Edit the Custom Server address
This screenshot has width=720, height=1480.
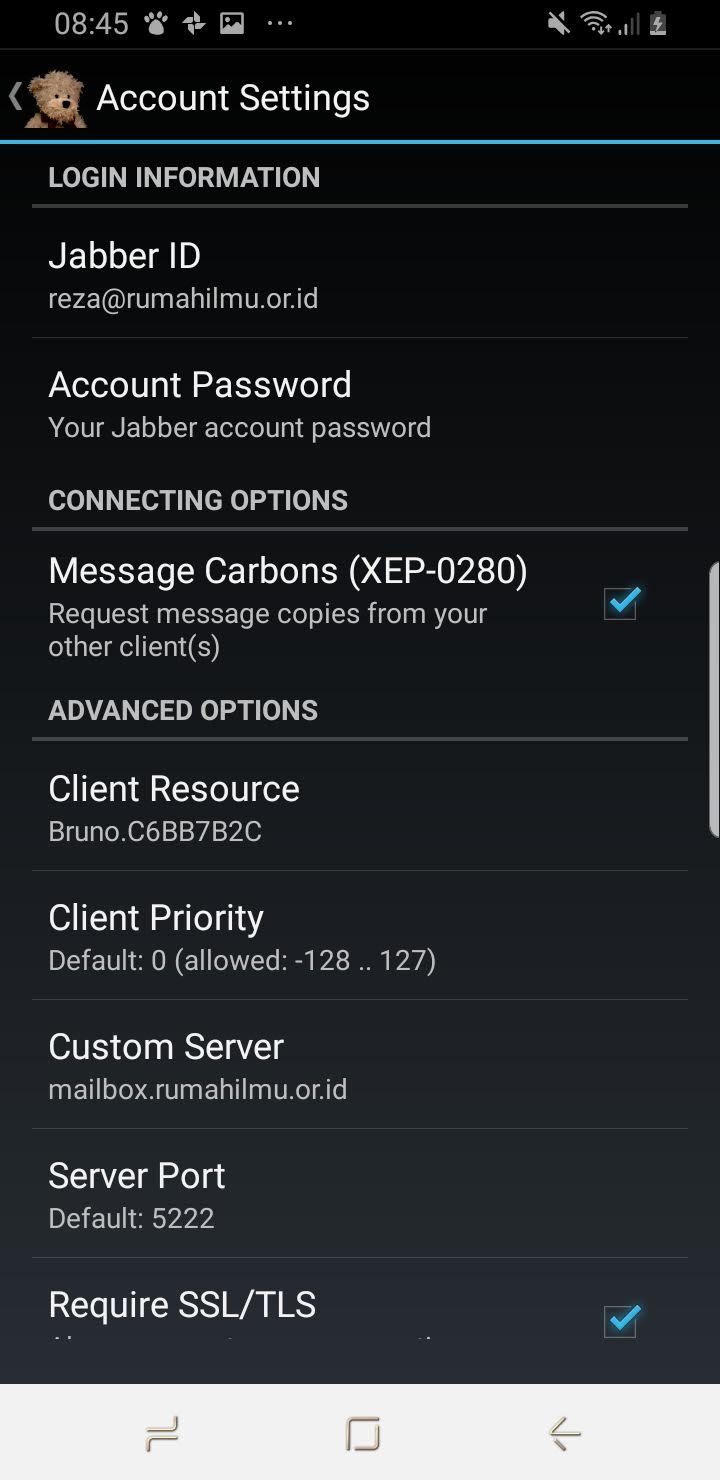click(x=360, y=1065)
